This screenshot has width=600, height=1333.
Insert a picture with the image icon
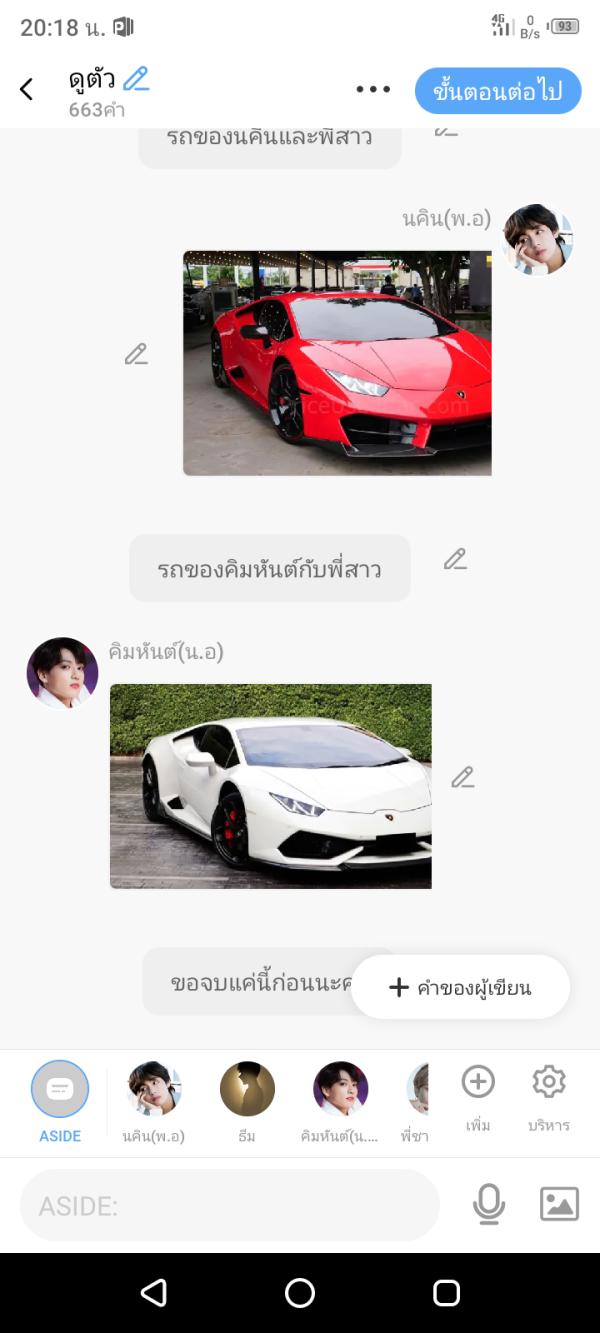(559, 1204)
